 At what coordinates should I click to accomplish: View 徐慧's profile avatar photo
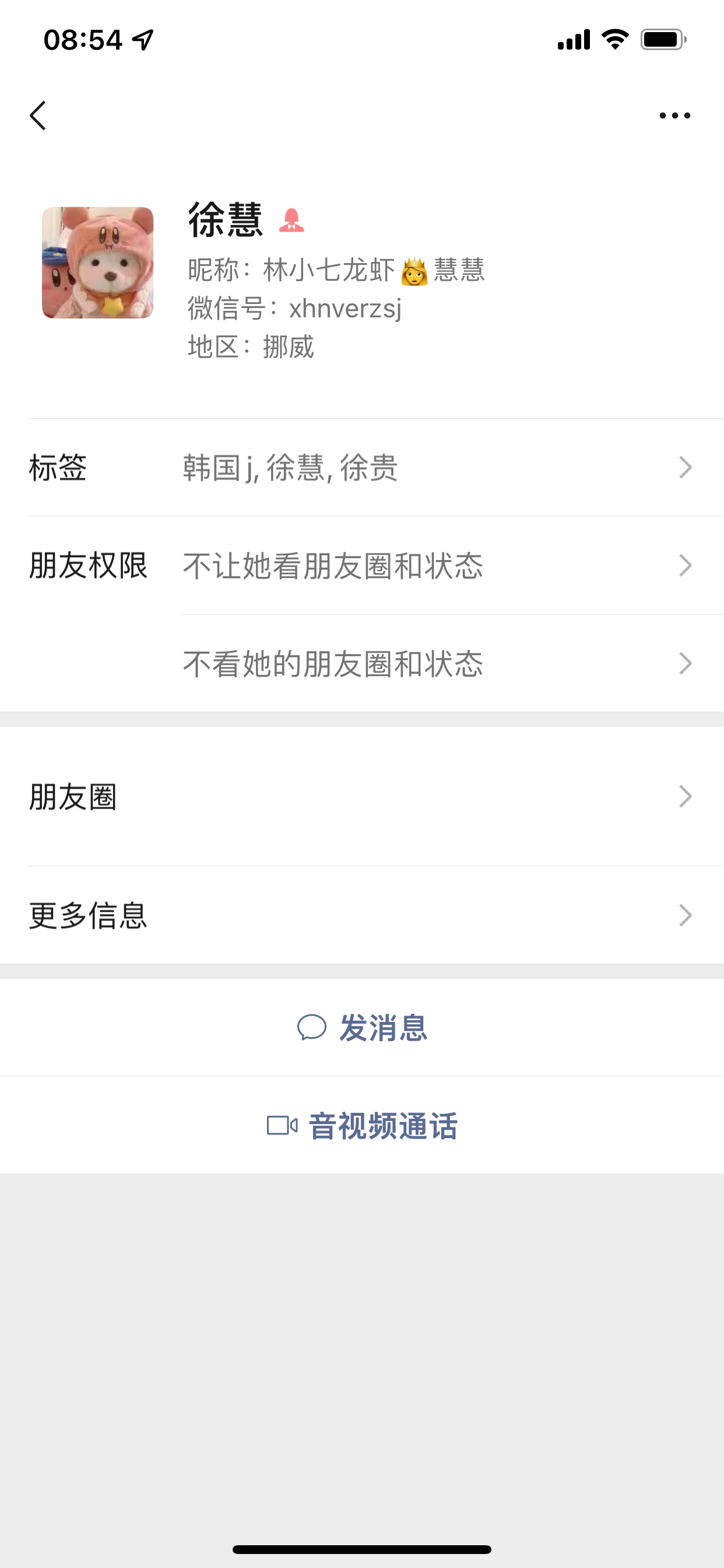coord(97,262)
